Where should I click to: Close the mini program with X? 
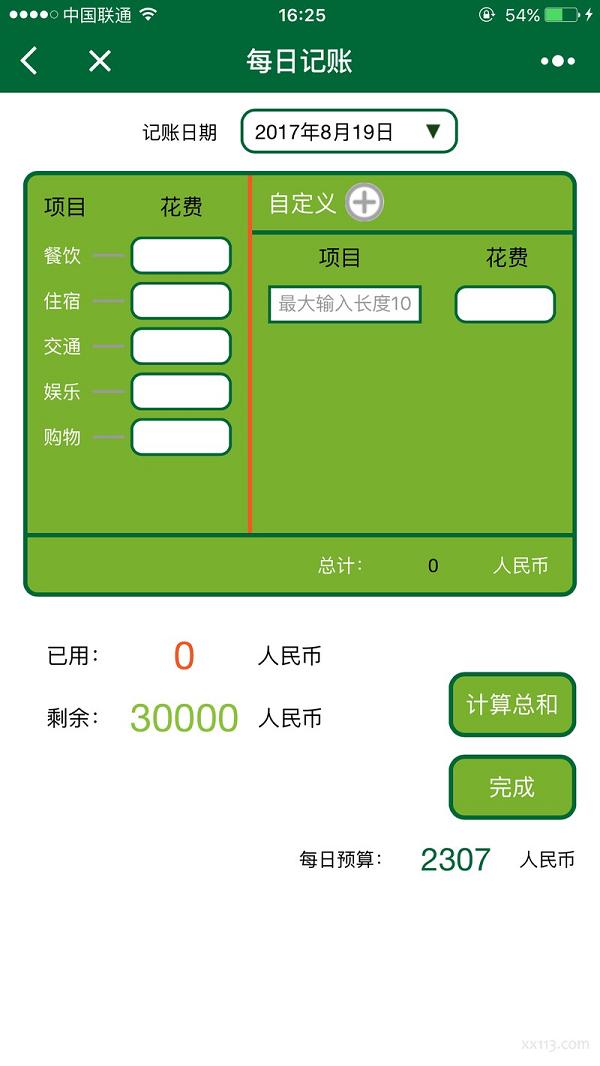[x=99, y=61]
